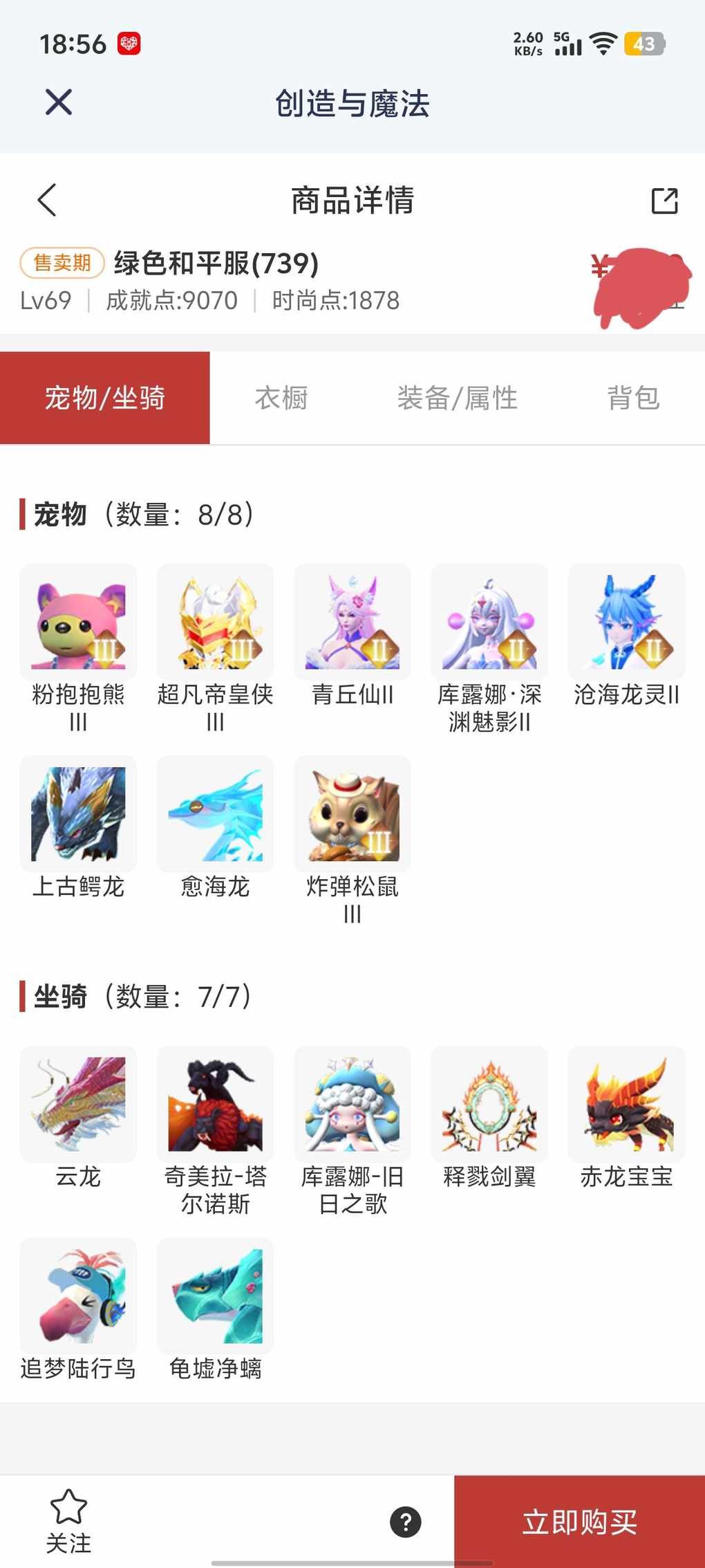Screen dimensions: 705x1568
Task: Switch to the 衣橱 tab
Action: tap(281, 398)
